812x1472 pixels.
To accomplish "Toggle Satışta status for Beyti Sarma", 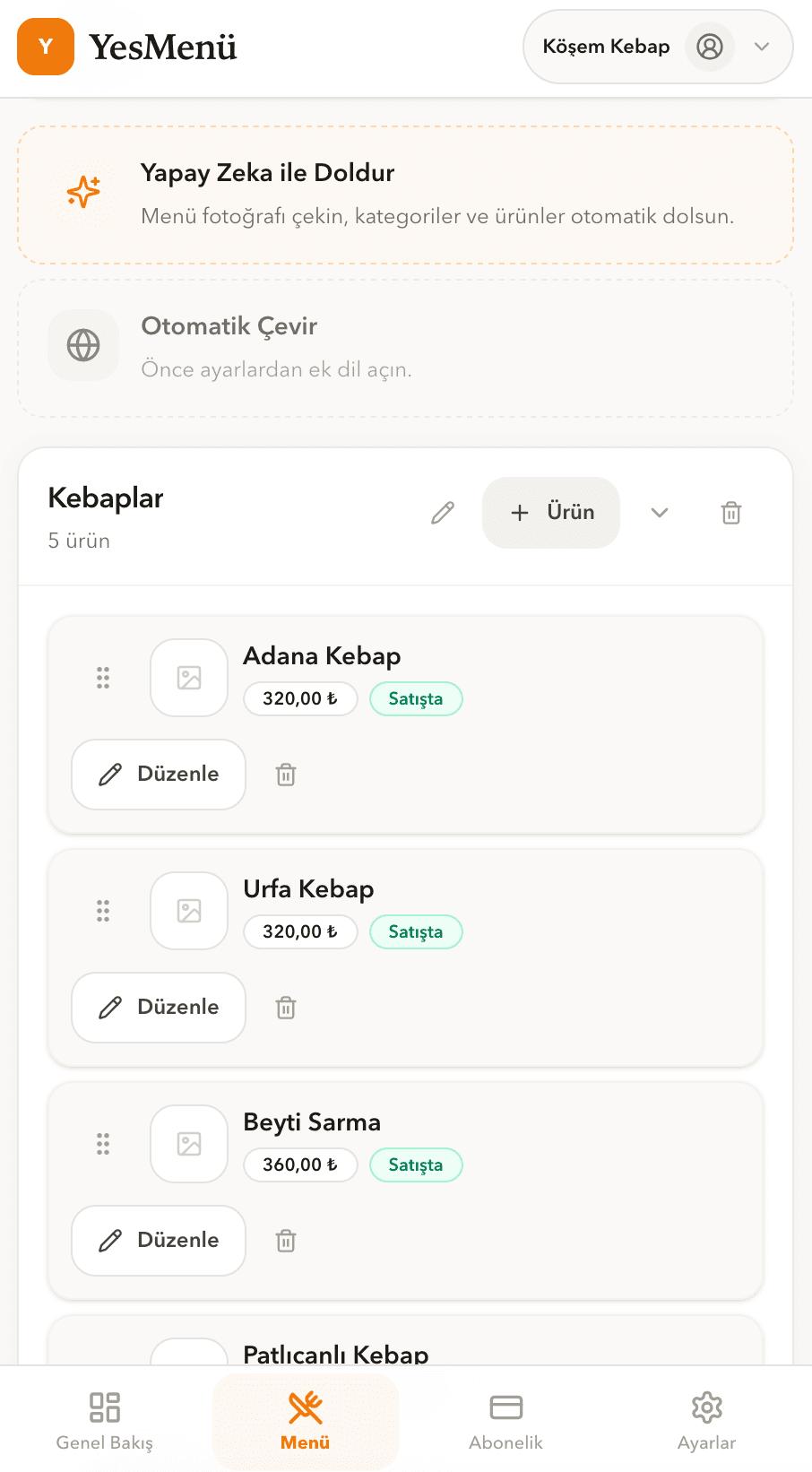I will [416, 1165].
